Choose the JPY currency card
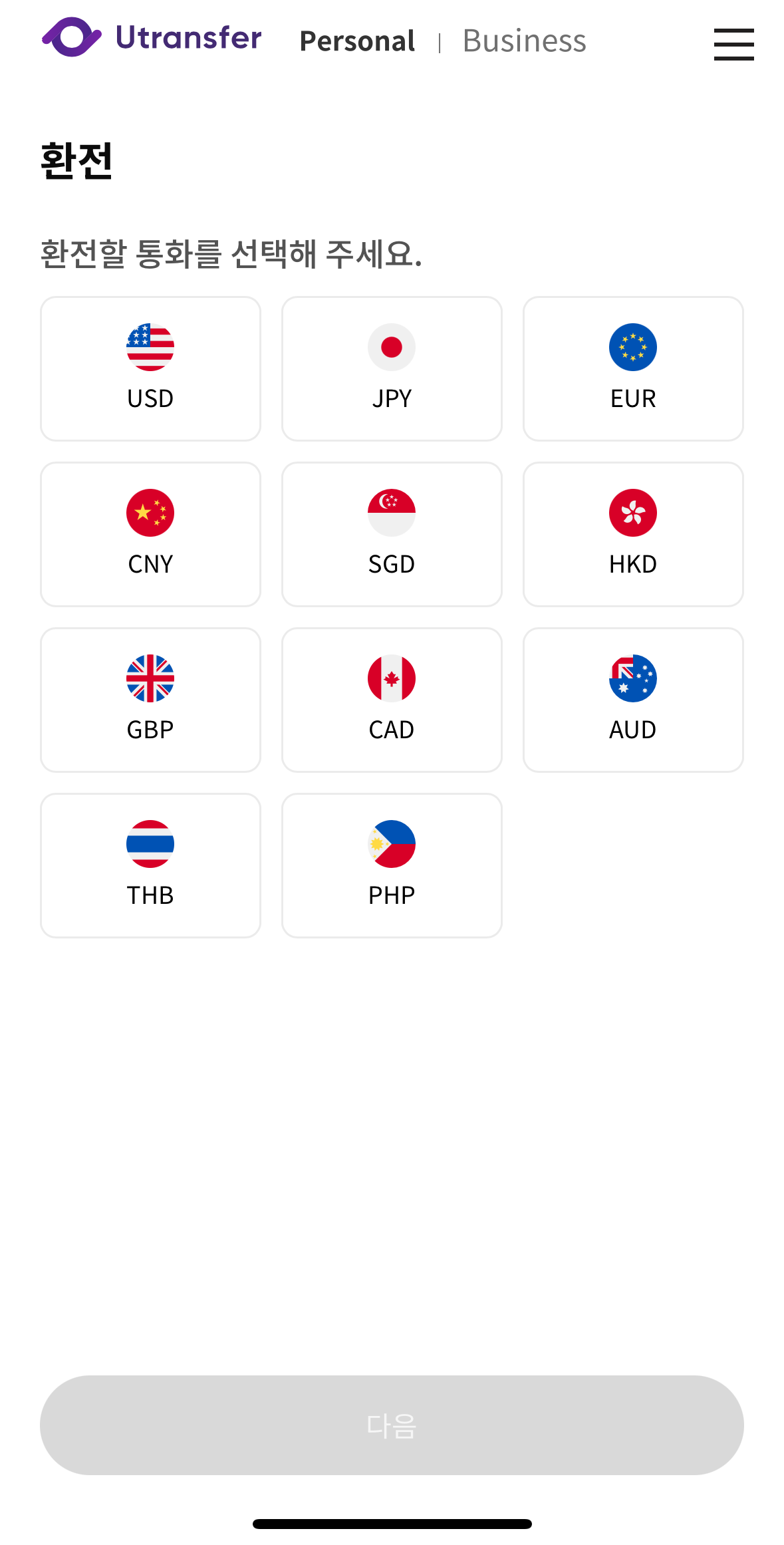This screenshot has width=784, height=1545. click(x=392, y=368)
